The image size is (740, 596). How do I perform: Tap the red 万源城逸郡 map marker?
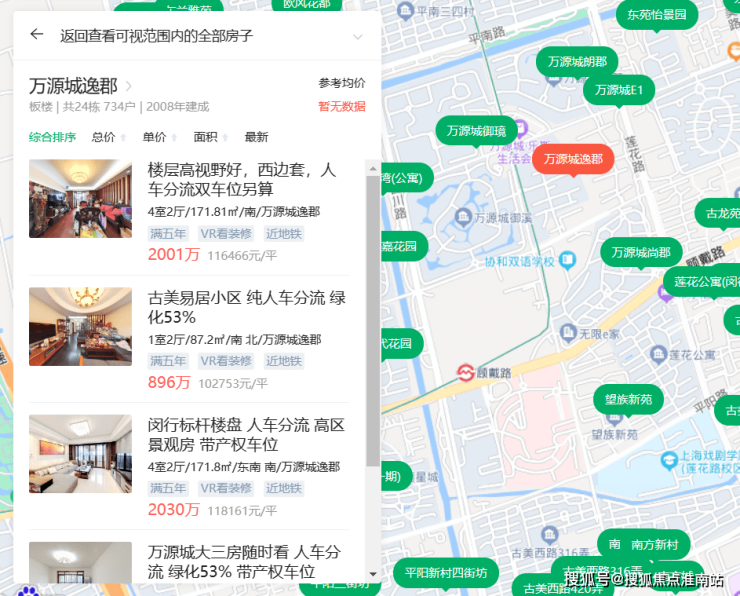pyautogui.click(x=573, y=159)
